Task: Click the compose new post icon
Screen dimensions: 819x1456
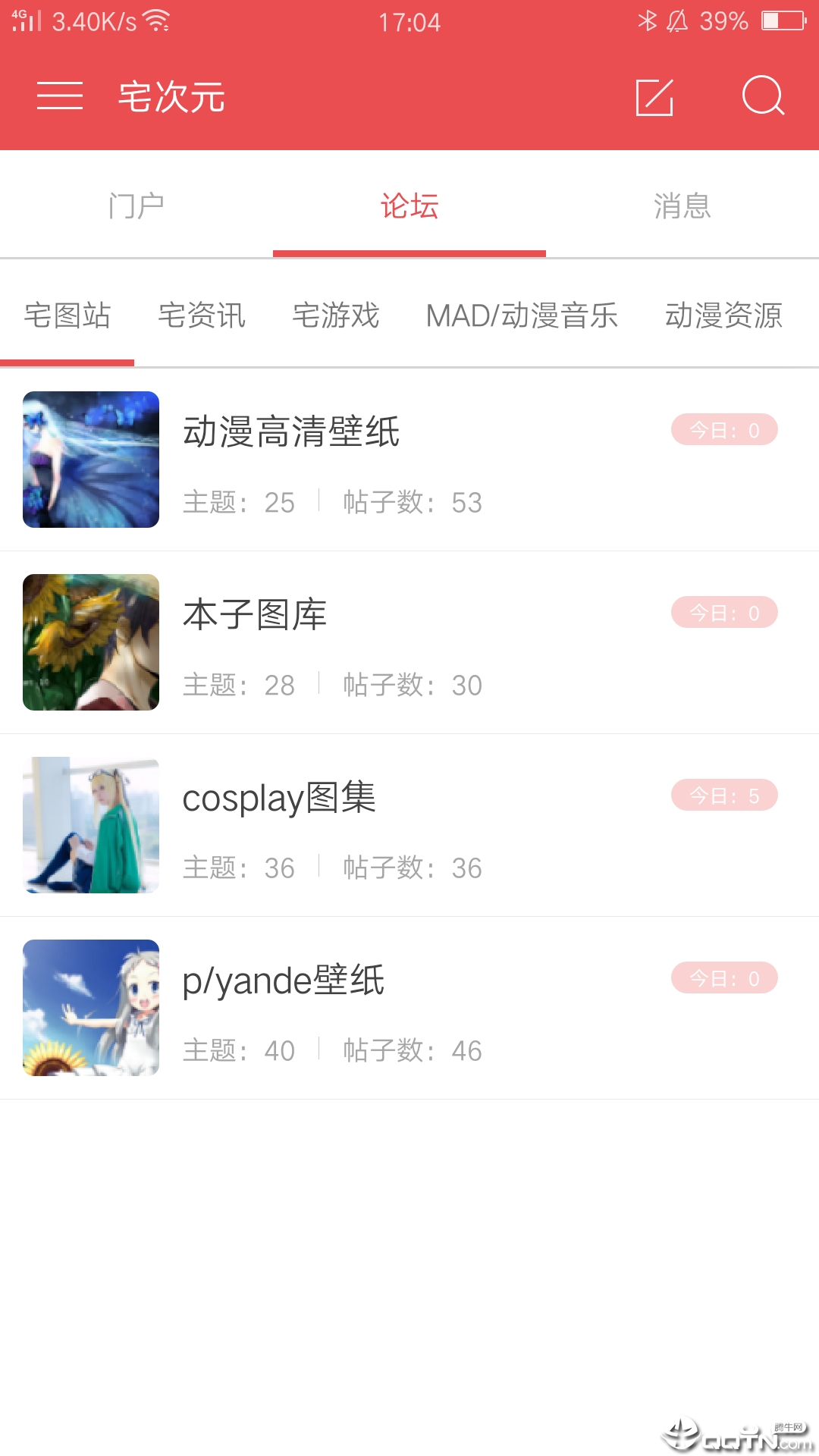Action: 654,97
